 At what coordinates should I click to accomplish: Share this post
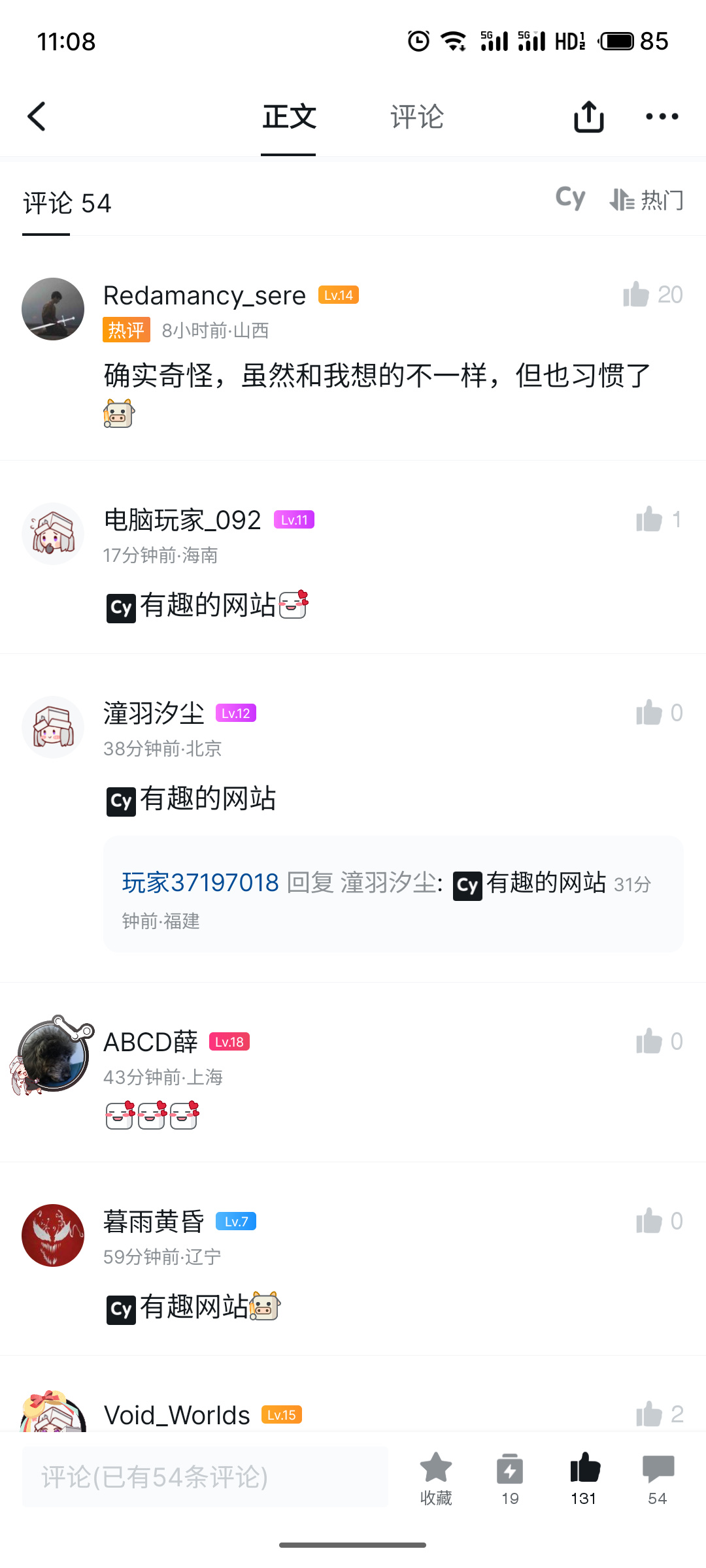click(588, 117)
